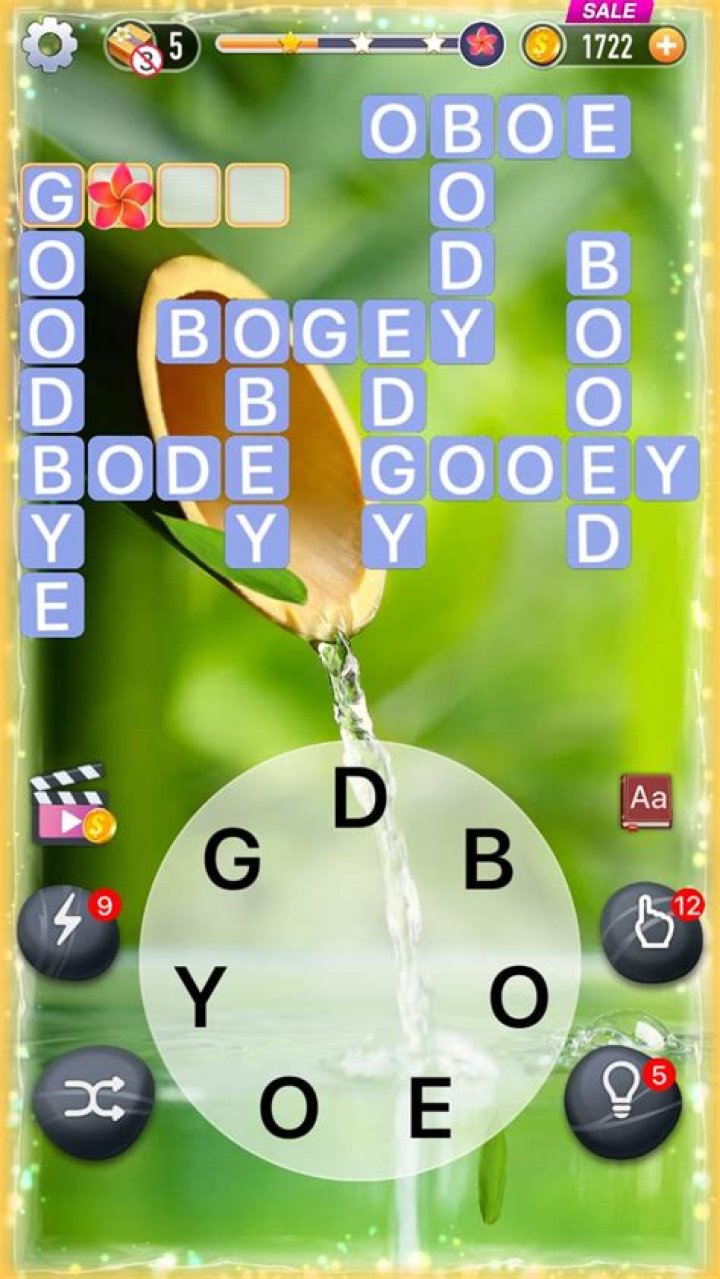
Task: Select the letter B in the wheel
Action: [488, 860]
